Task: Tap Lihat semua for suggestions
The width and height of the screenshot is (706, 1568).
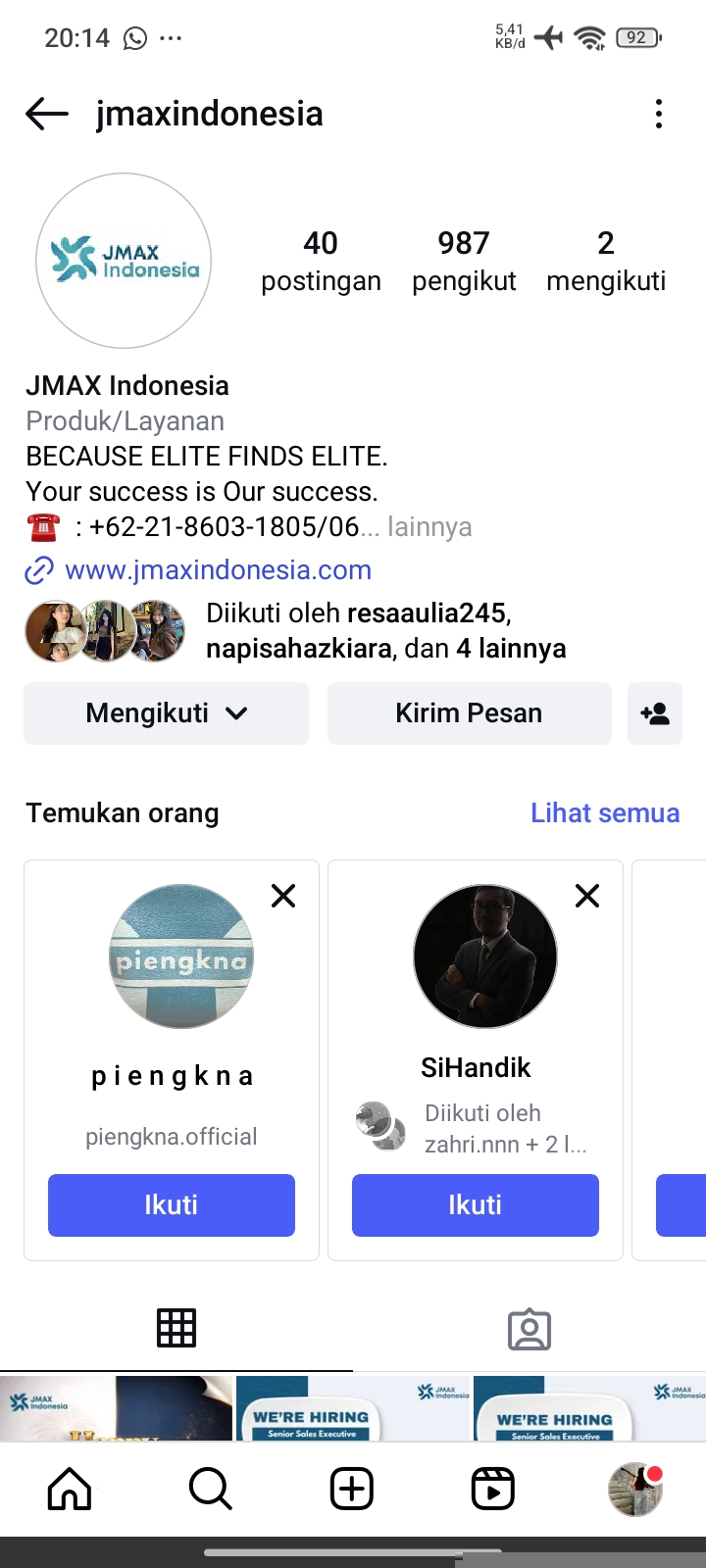Action: (x=604, y=813)
